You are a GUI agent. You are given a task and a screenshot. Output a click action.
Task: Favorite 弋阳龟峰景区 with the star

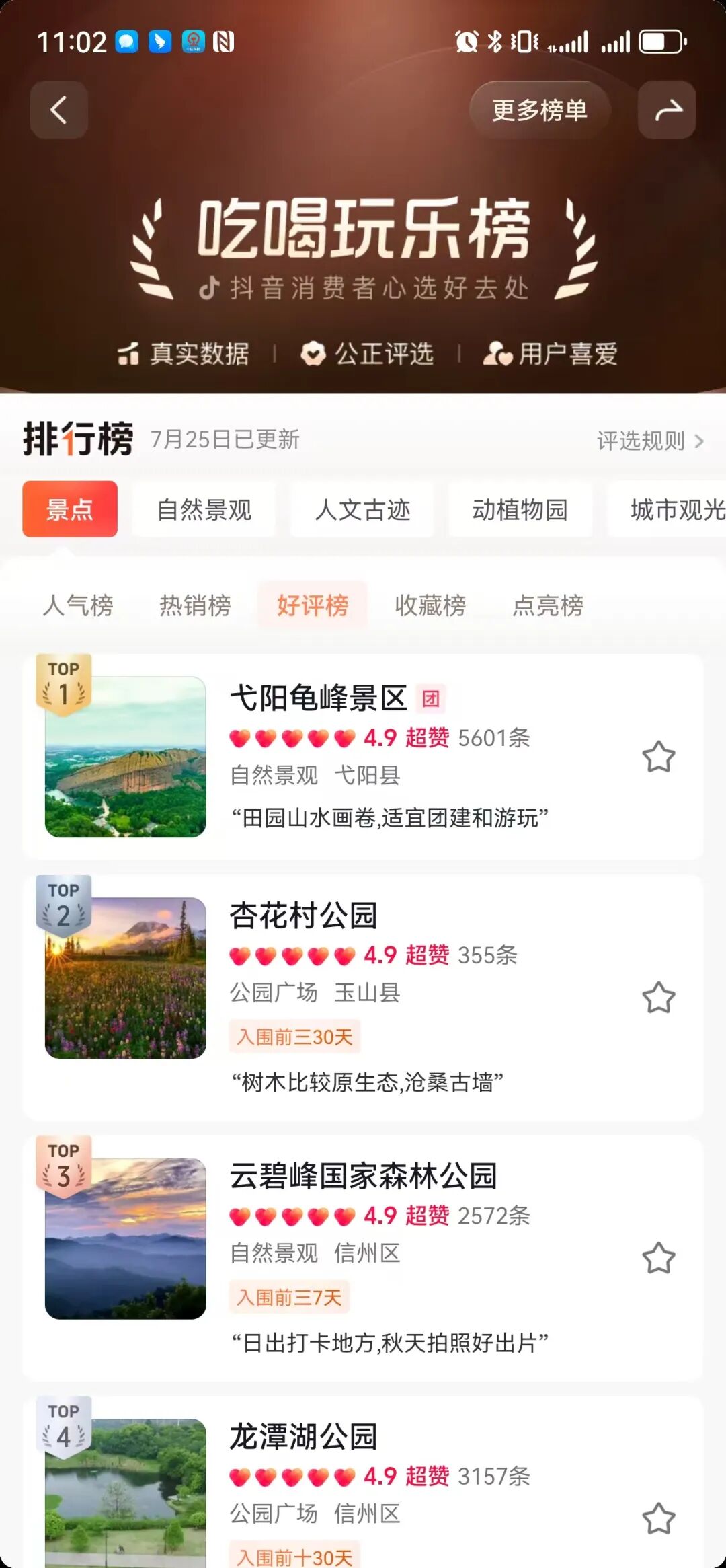coord(658,757)
